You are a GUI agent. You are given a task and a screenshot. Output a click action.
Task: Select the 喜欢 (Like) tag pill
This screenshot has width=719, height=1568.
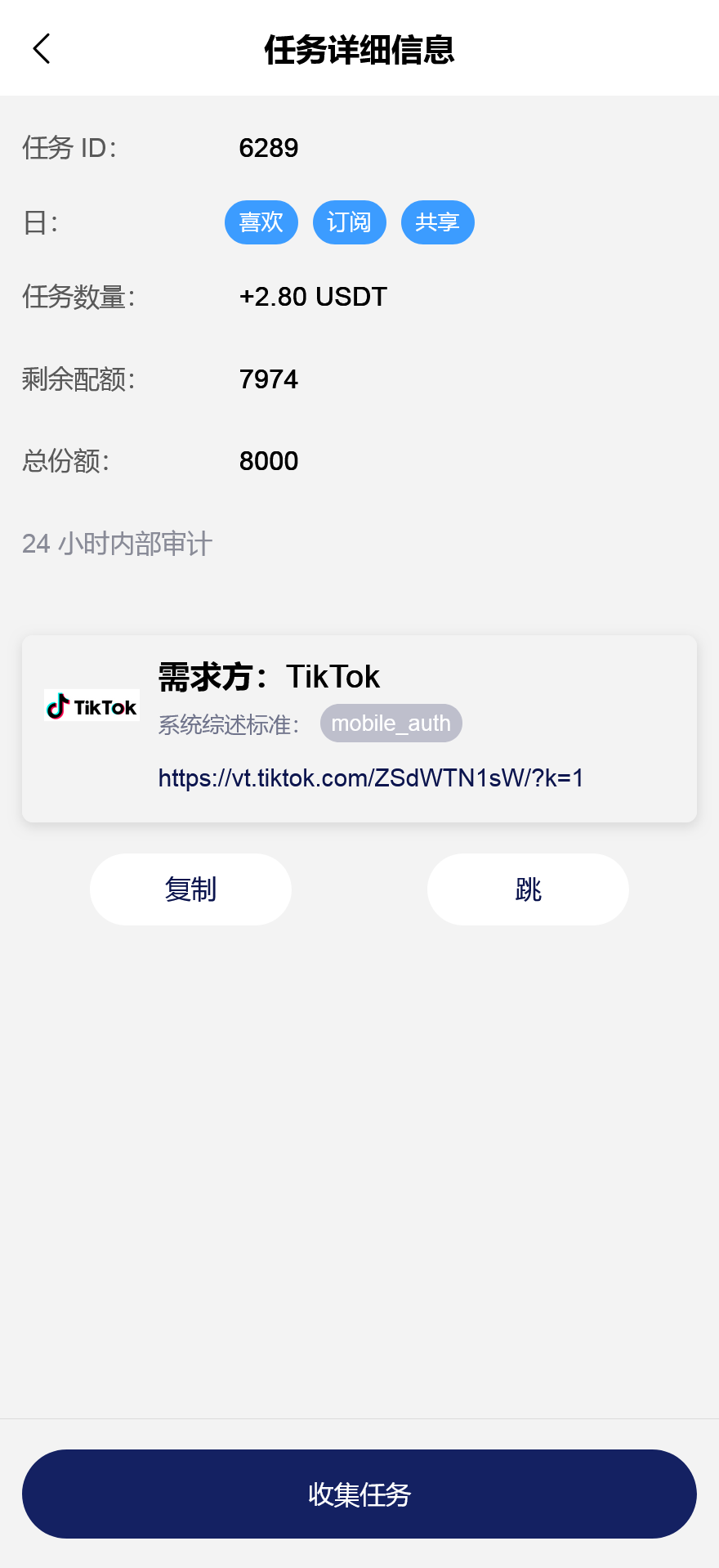click(261, 222)
